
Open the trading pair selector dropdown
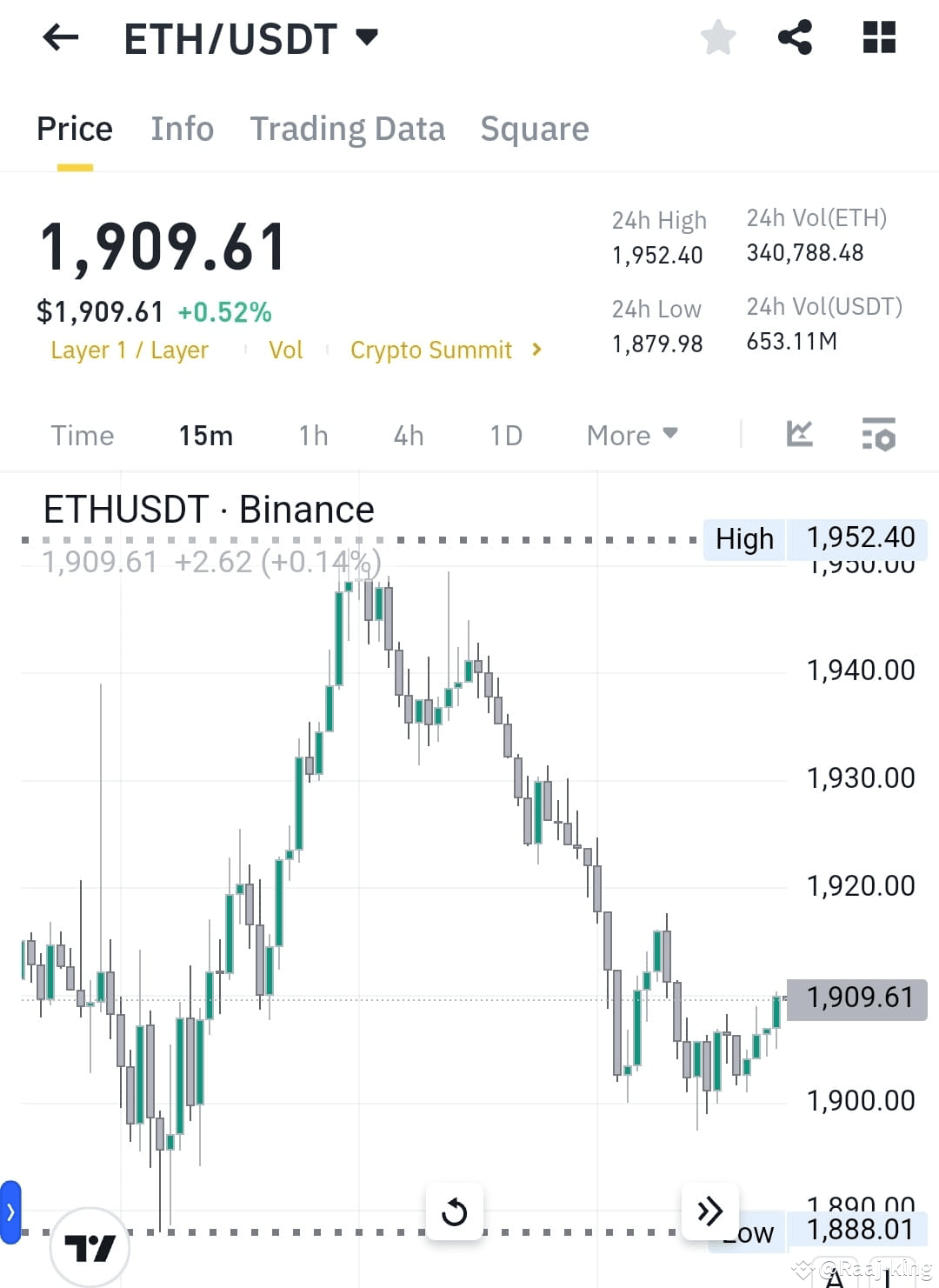[x=366, y=37]
